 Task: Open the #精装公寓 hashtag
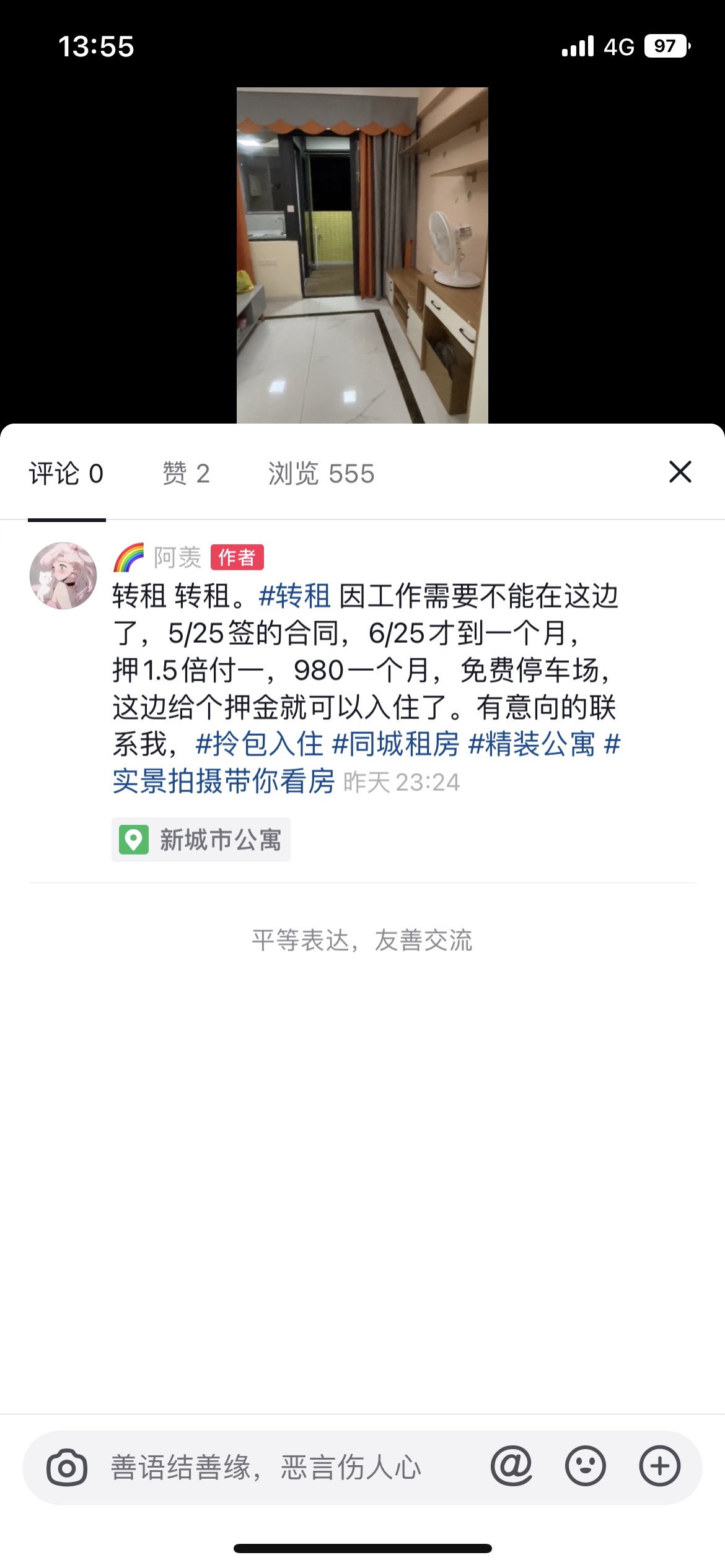pos(532,744)
